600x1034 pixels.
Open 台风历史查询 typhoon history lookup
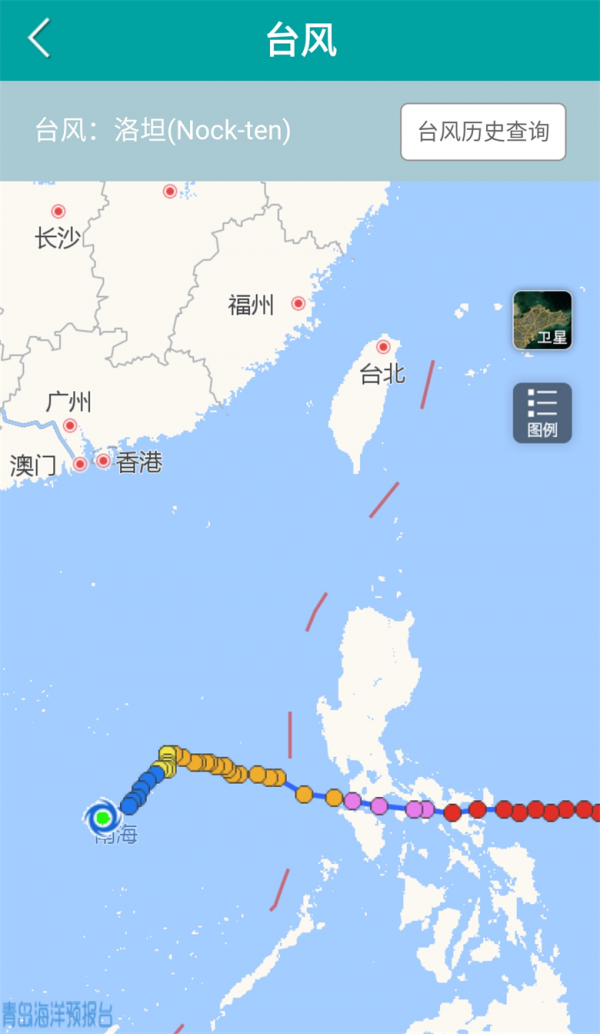coord(483,131)
